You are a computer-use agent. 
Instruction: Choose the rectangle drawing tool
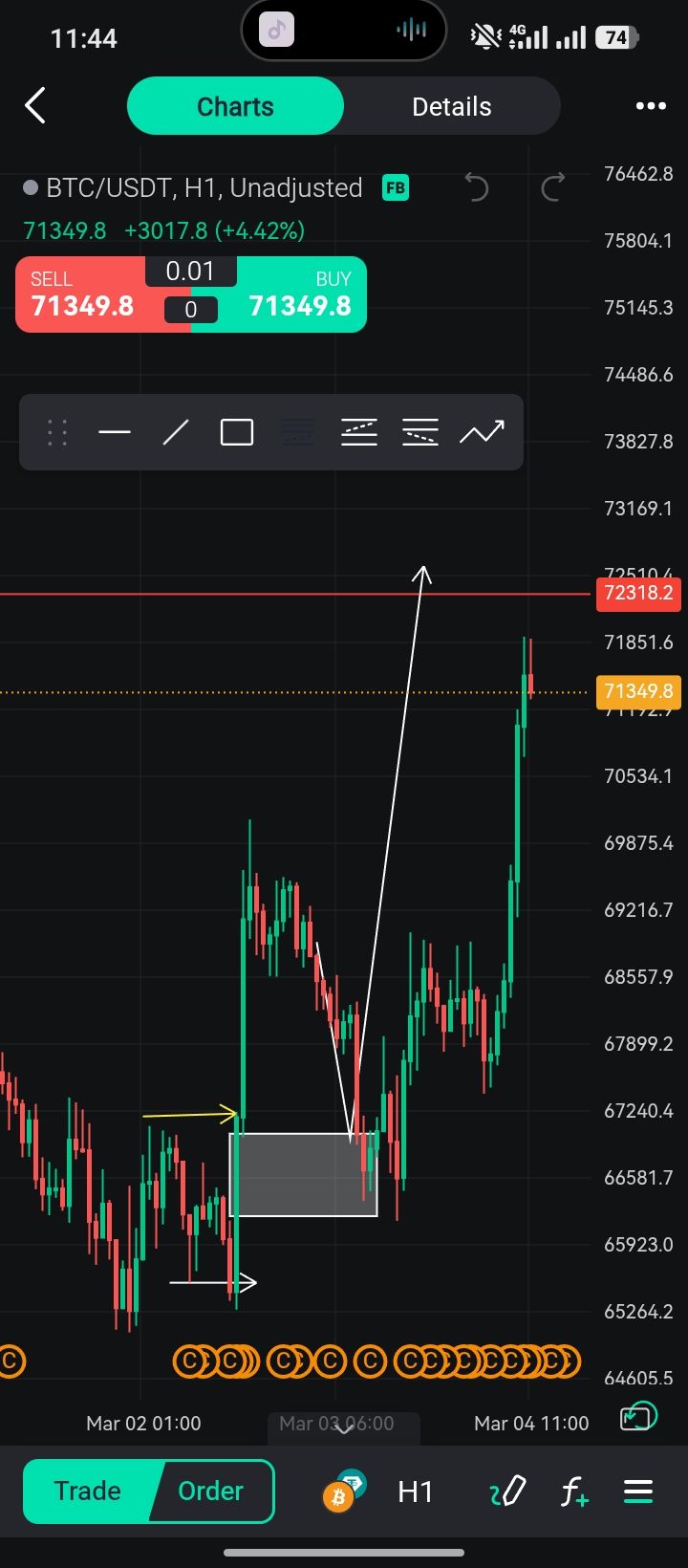click(x=237, y=433)
